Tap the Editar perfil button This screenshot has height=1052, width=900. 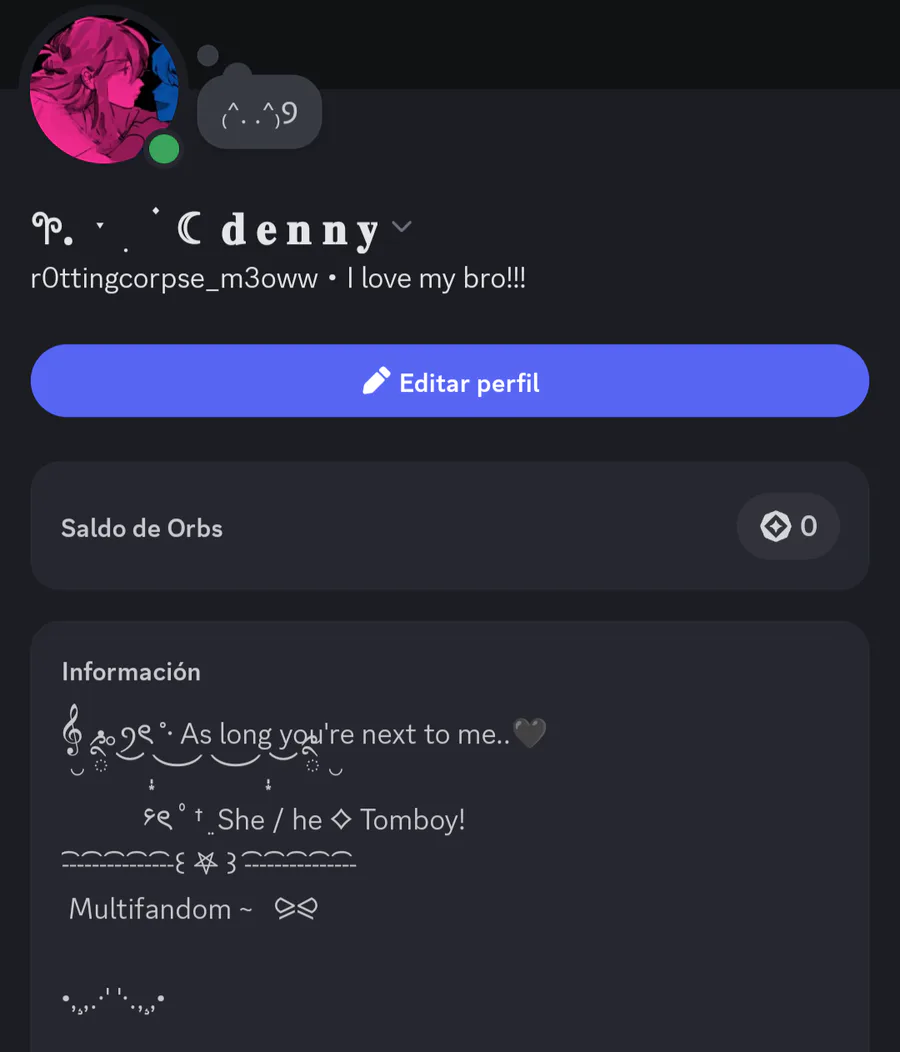450,381
